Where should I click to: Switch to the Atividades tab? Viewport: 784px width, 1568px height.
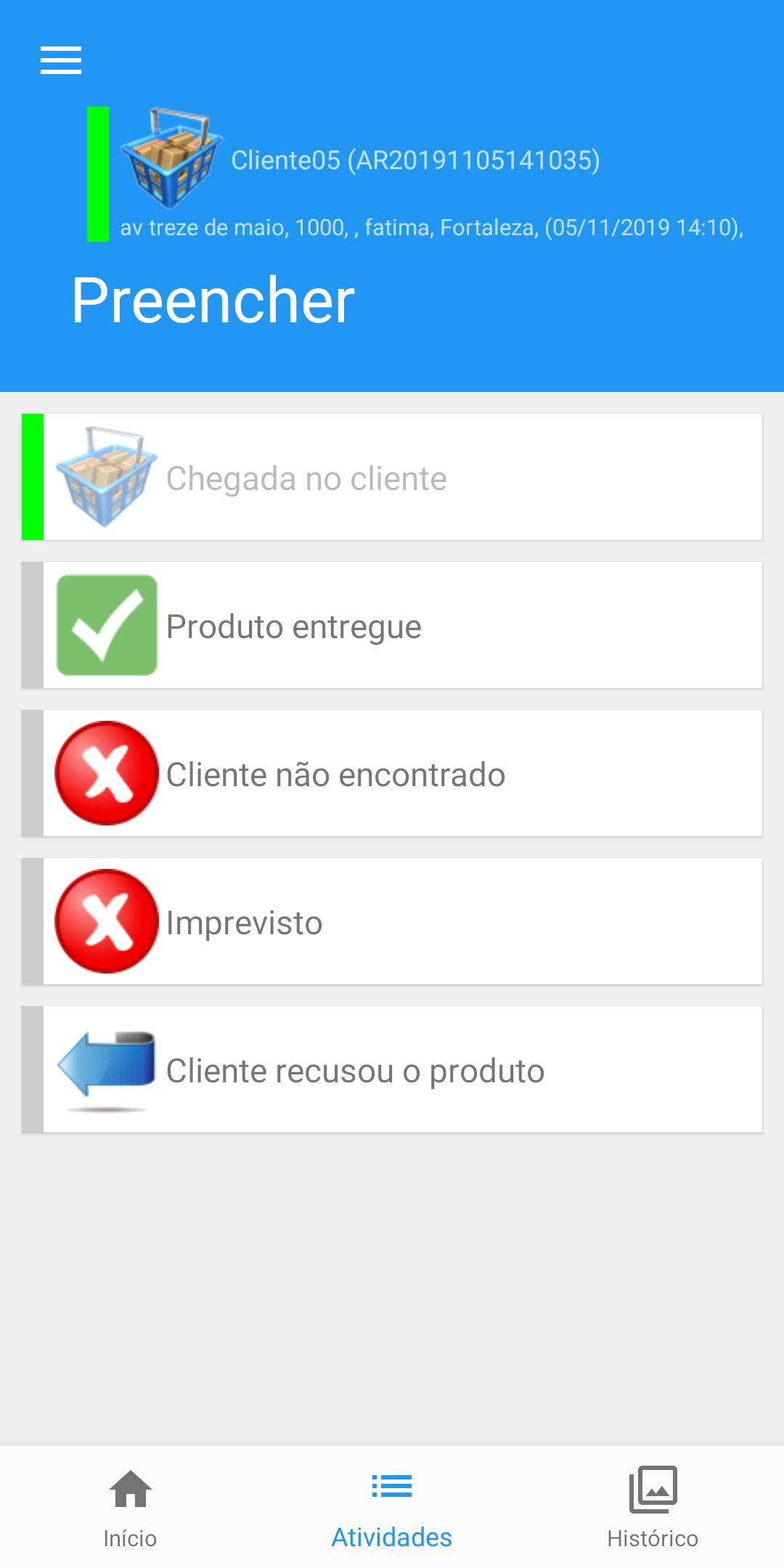(392, 1508)
